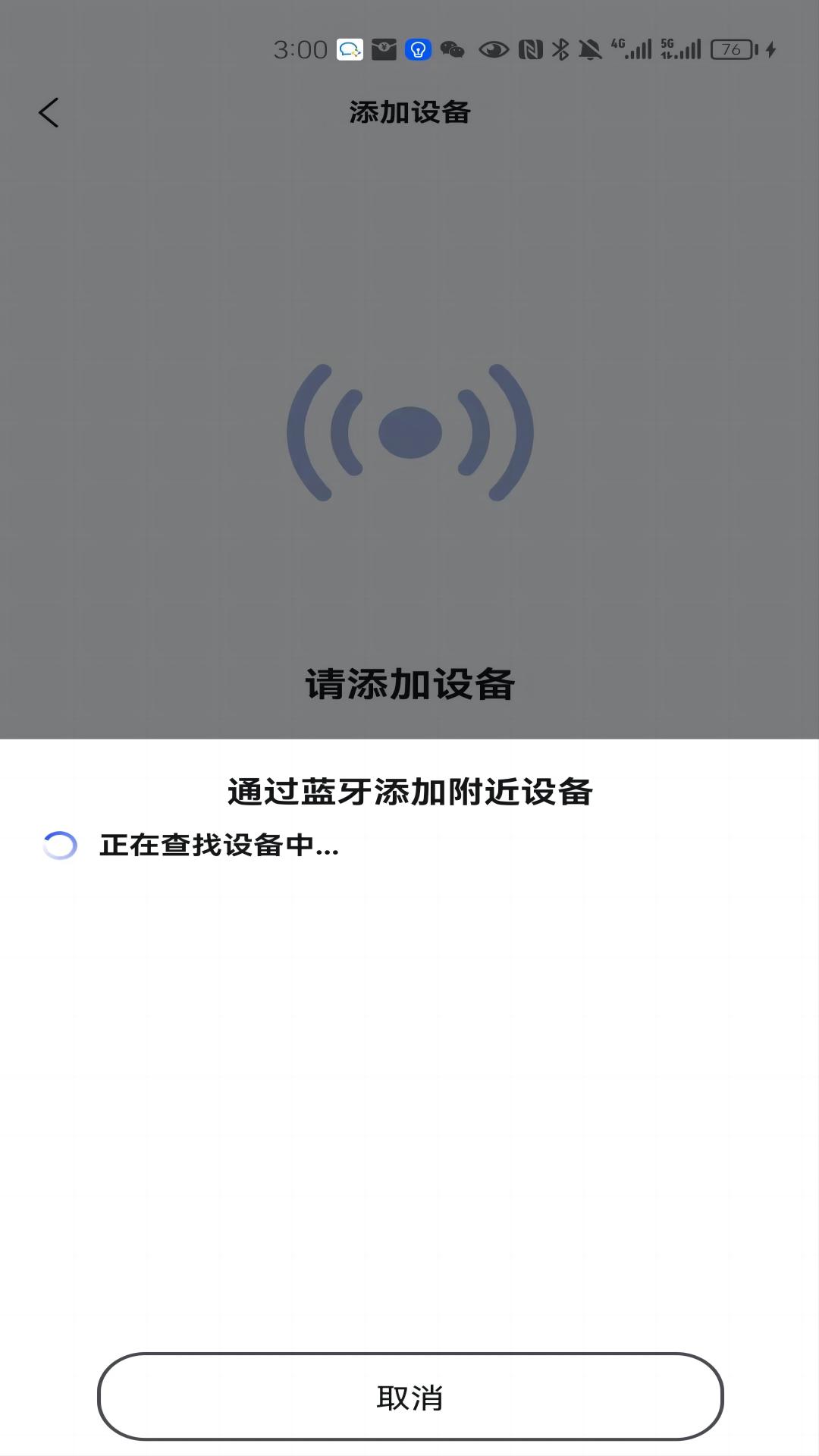Tap the wallet icon in the status bar
Viewport: 819px width, 1456px height.
384,49
